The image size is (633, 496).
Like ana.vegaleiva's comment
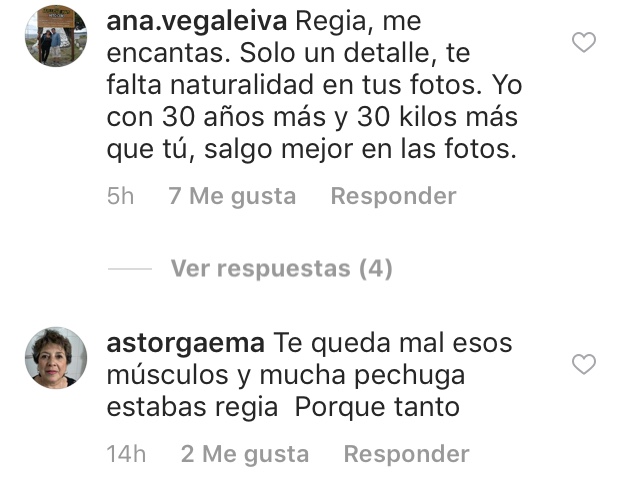(583, 42)
